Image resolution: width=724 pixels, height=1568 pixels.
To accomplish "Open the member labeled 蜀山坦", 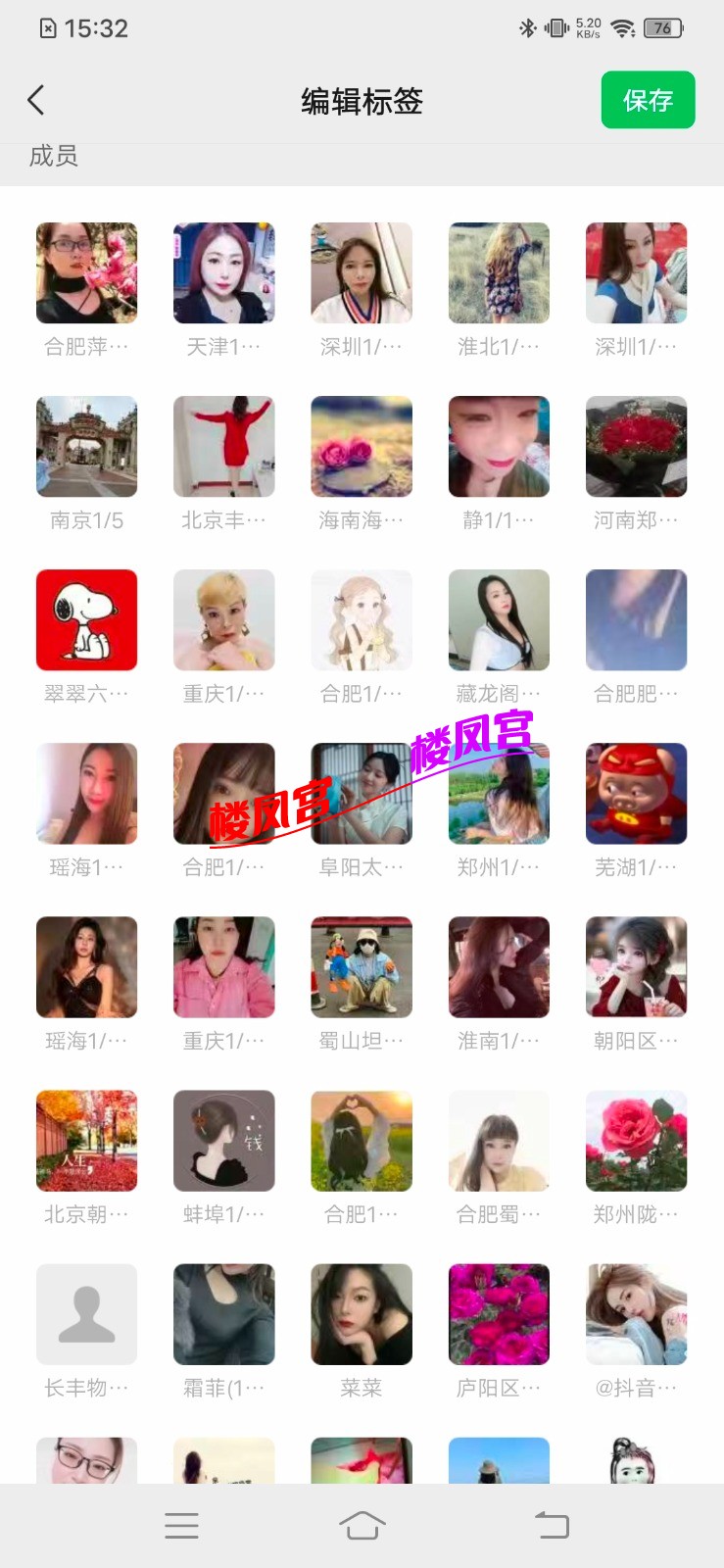I will (x=362, y=967).
